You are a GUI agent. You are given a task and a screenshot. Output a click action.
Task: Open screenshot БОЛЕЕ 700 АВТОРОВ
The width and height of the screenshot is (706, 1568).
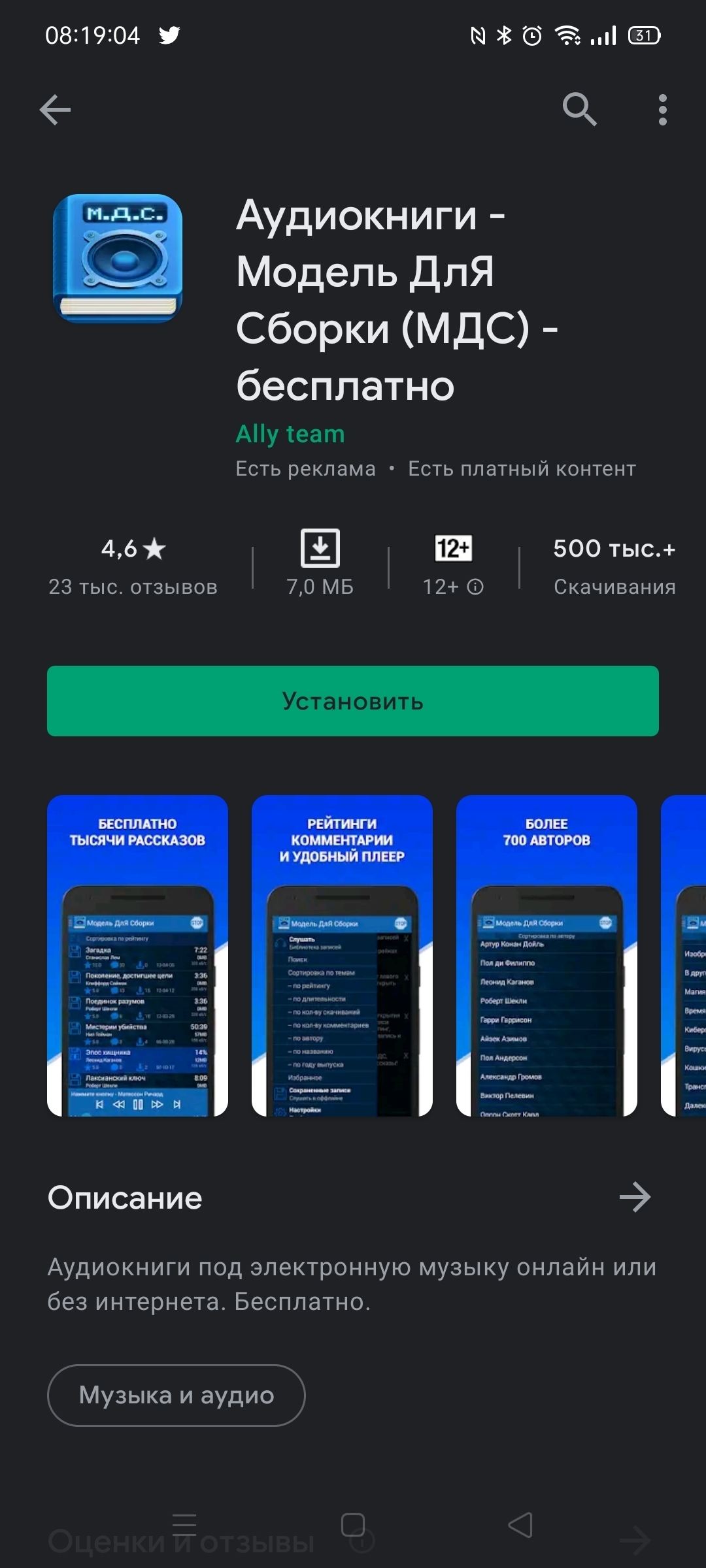pos(546,955)
